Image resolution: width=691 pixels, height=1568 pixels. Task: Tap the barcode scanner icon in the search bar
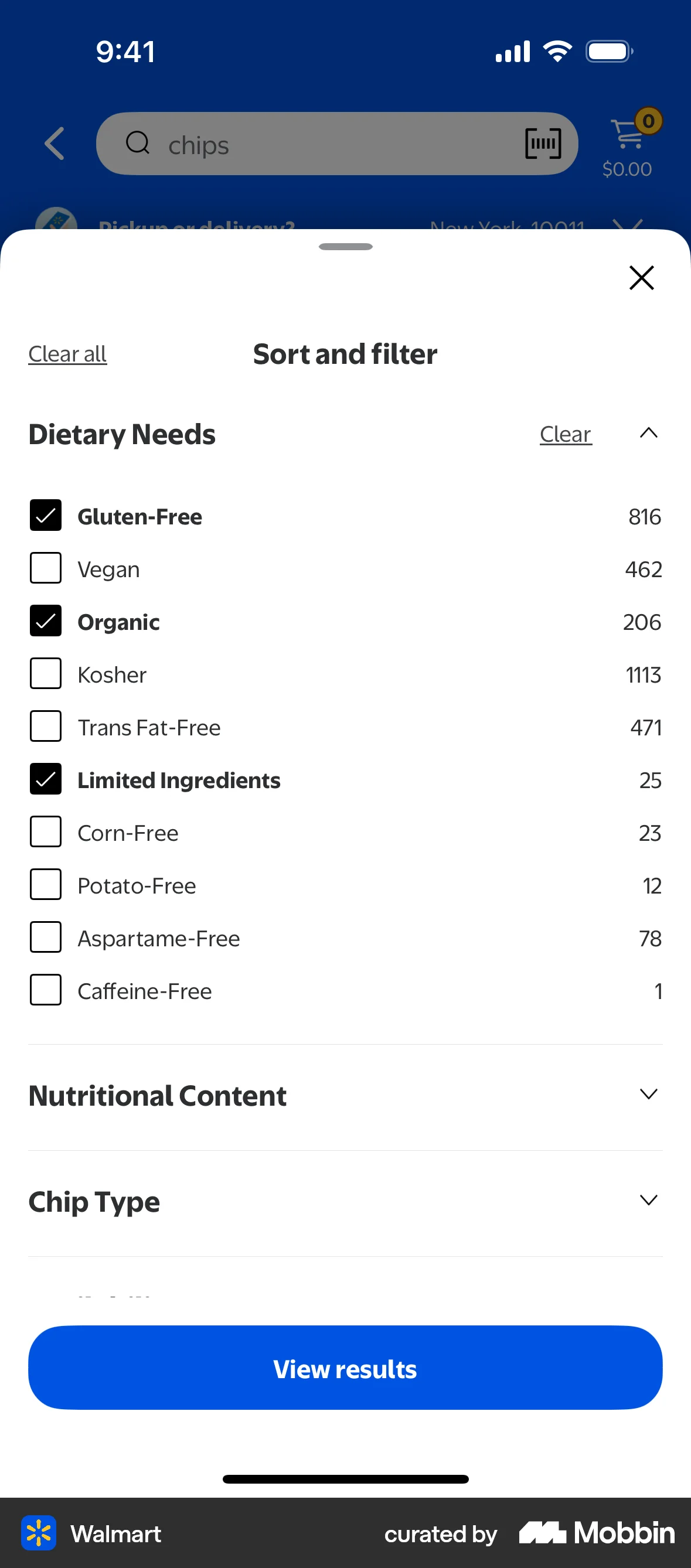click(542, 144)
